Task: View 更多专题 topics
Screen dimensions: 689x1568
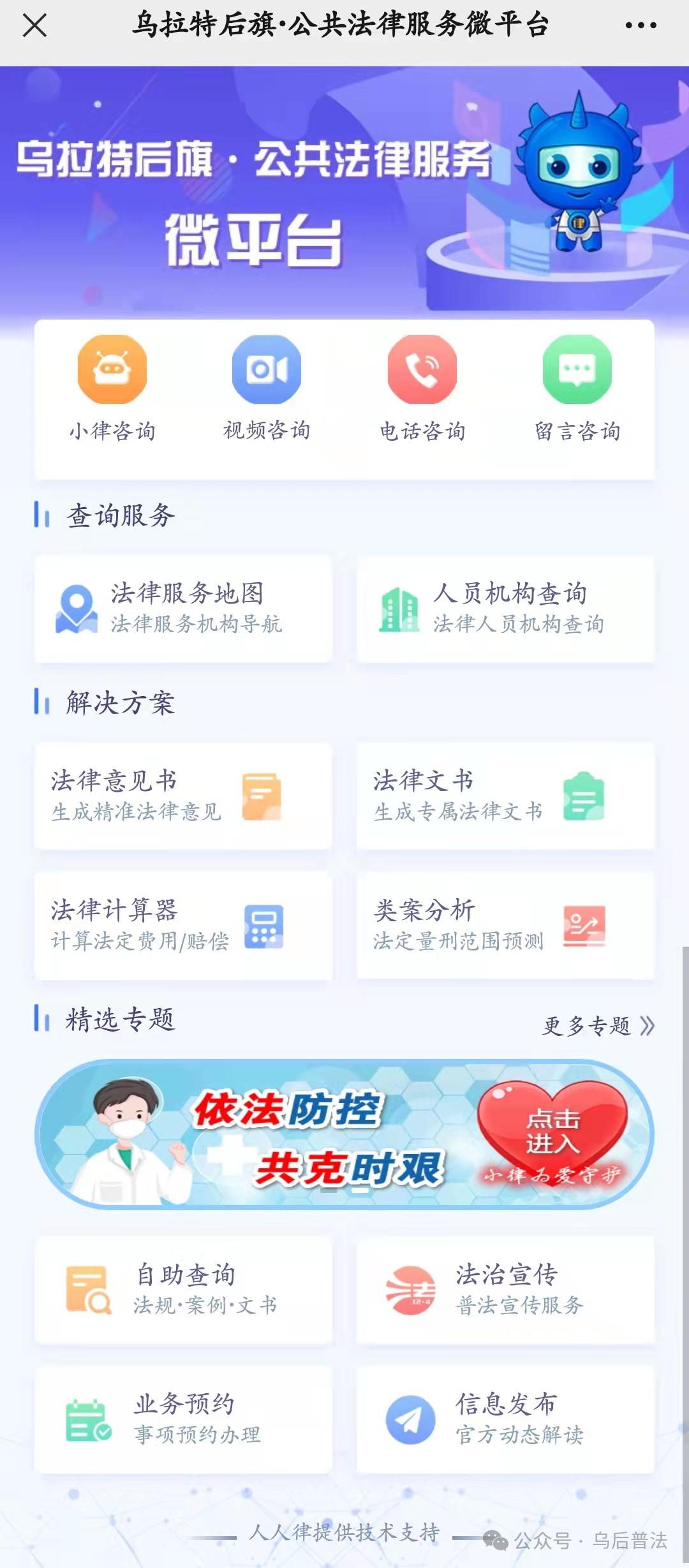Action: [x=598, y=1026]
